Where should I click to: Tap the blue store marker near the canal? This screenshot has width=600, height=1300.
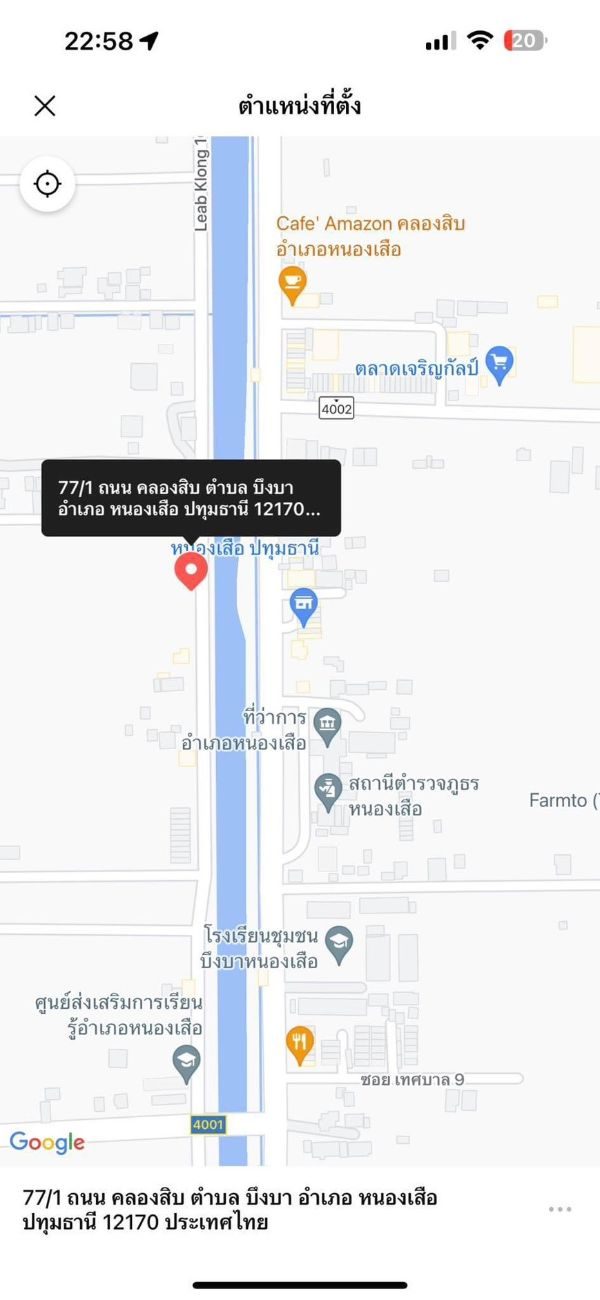pos(303,606)
